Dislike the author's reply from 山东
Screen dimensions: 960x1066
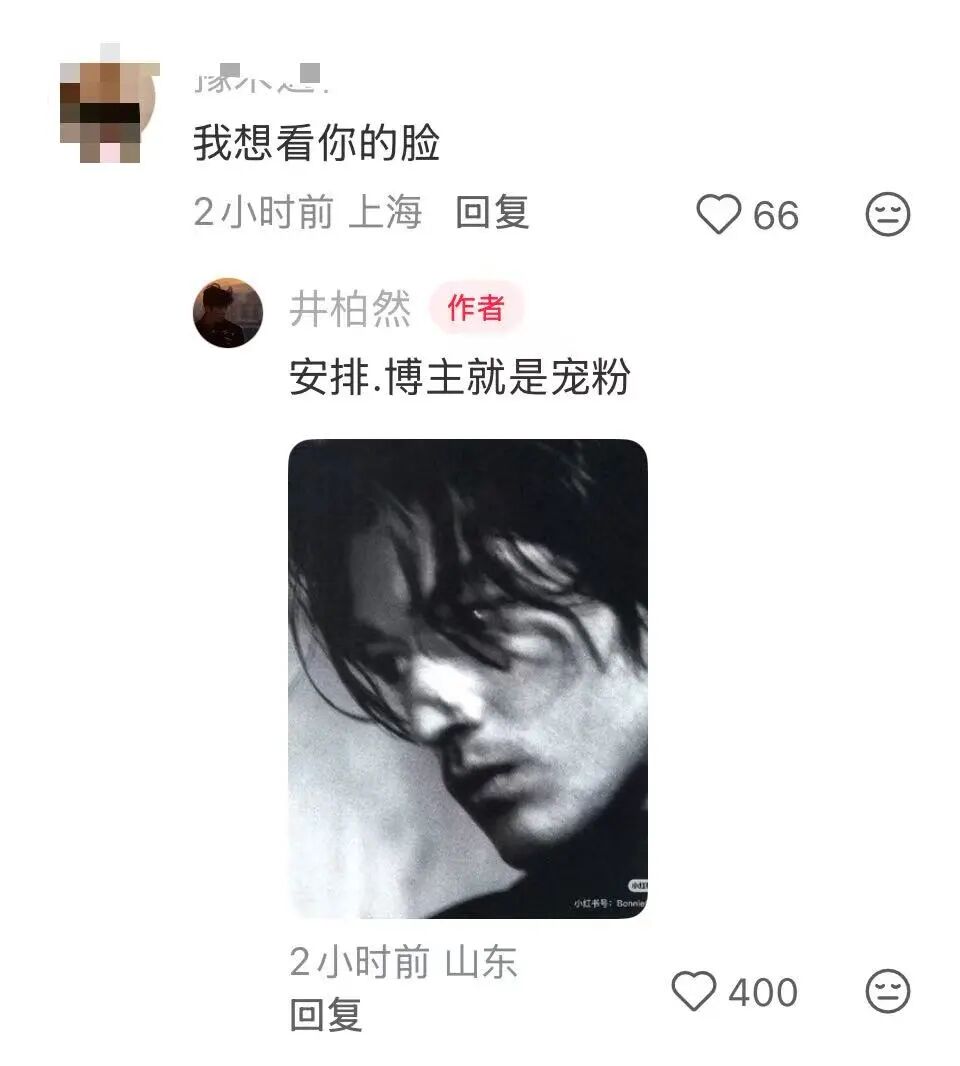[887, 991]
